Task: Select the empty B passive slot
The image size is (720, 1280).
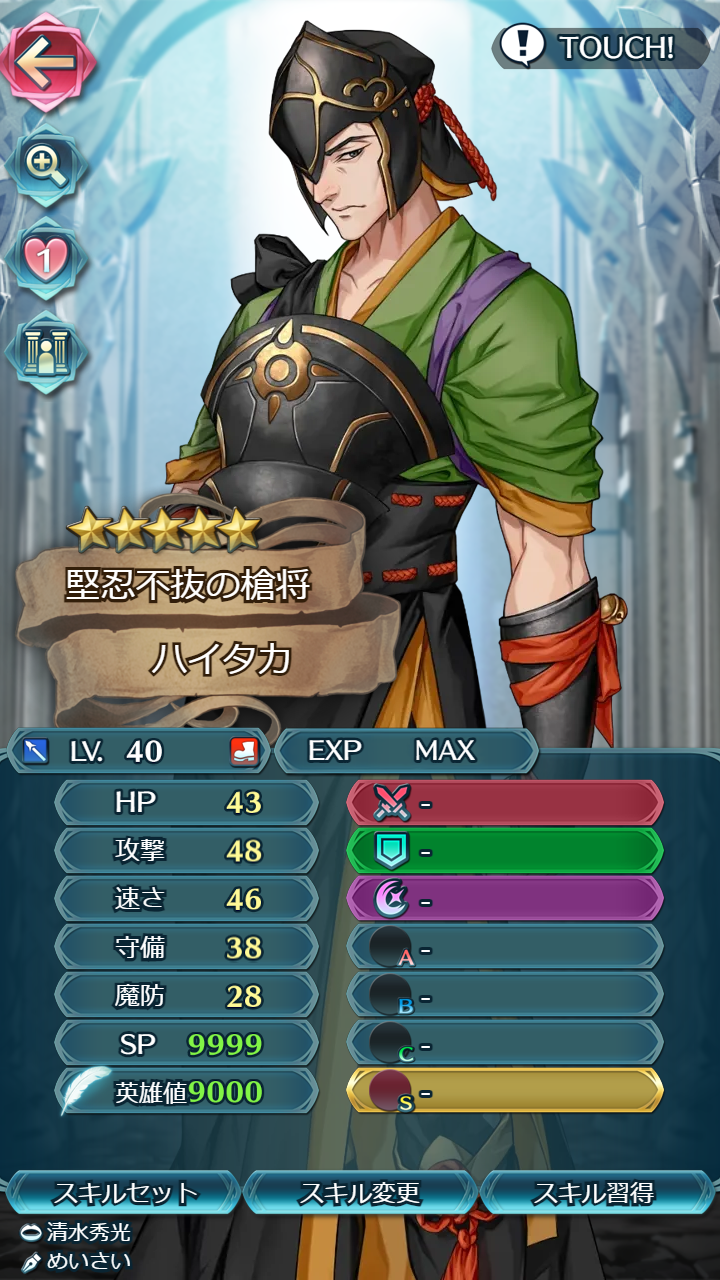Action: pyautogui.click(x=505, y=995)
